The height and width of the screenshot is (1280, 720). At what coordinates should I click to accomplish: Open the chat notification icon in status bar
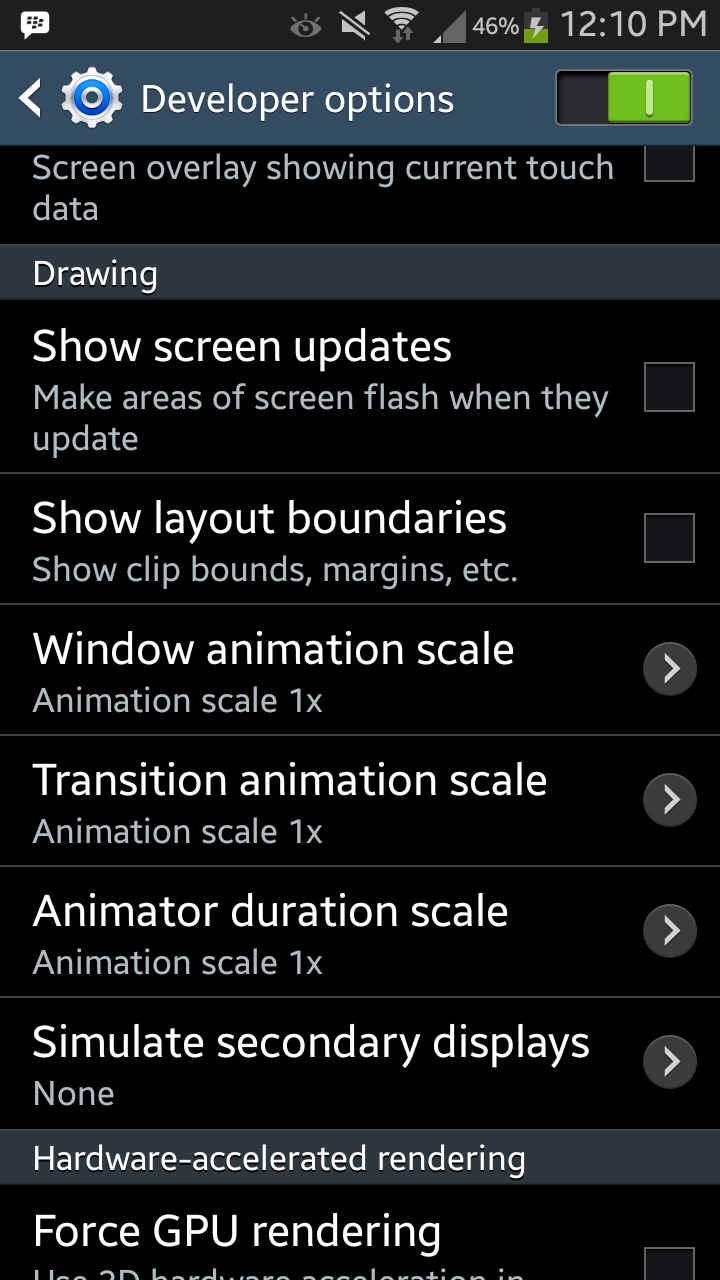(x=33, y=22)
